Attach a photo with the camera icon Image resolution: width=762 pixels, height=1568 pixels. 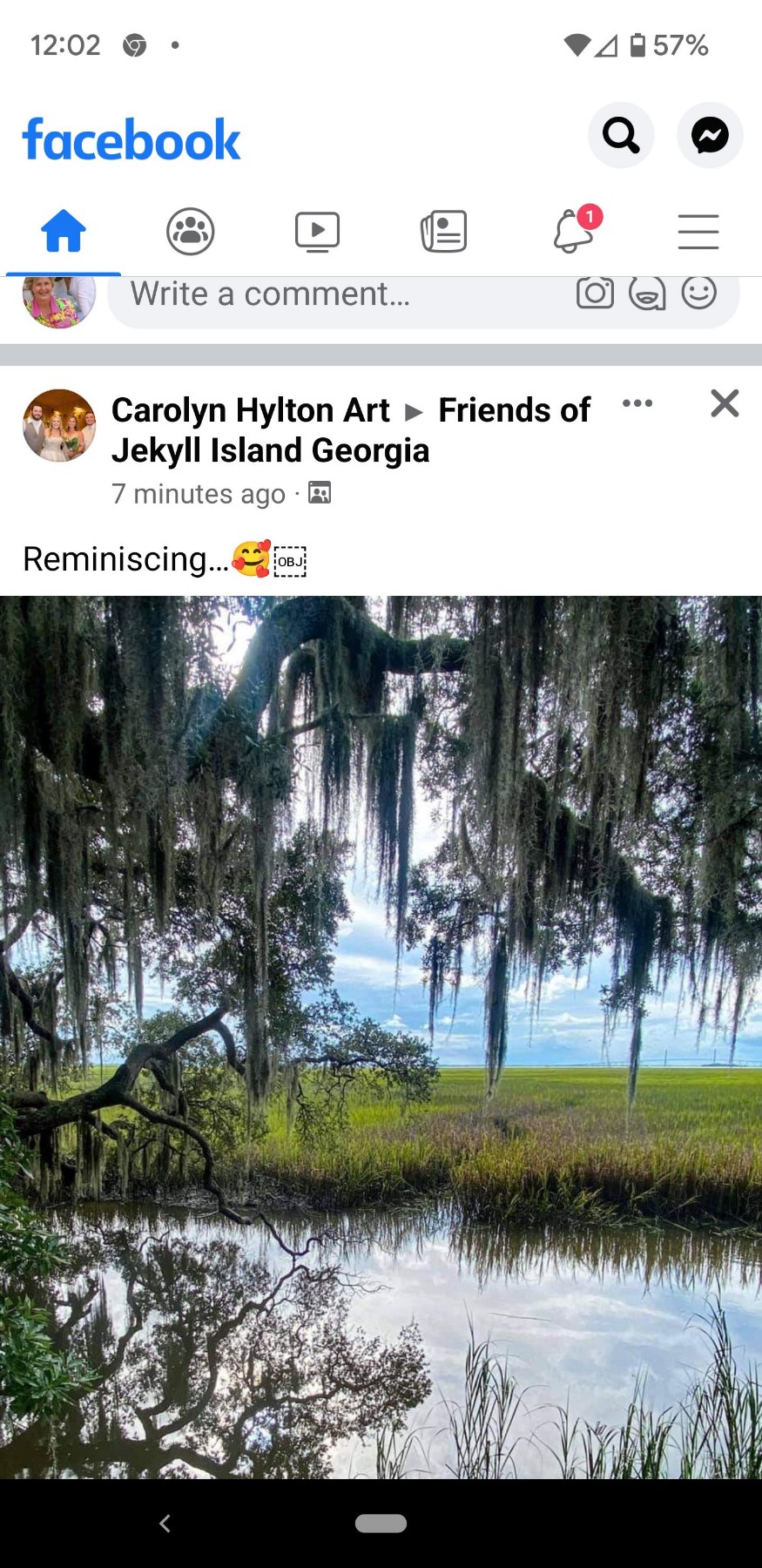click(x=595, y=294)
